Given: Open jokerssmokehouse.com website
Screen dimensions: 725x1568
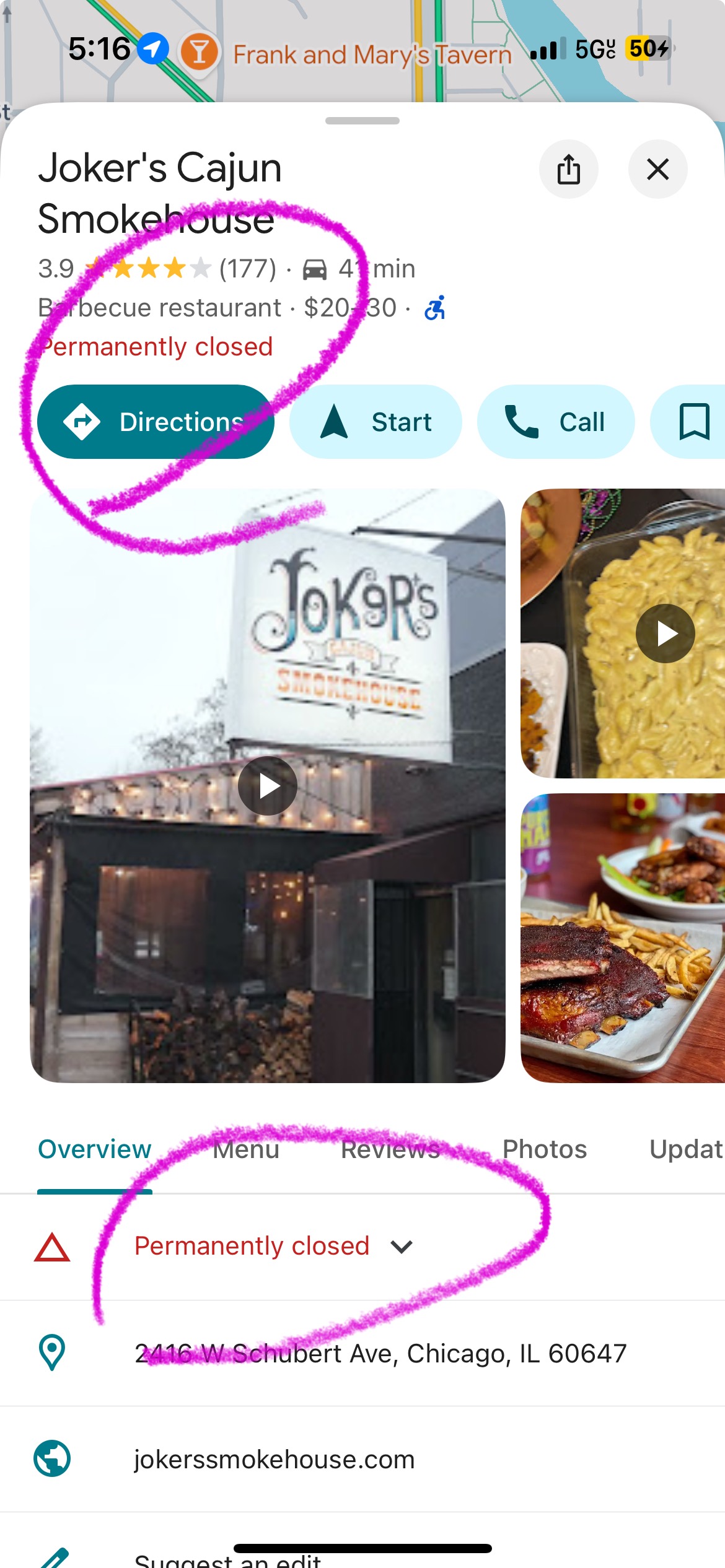Looking at the screenshot, I should click(x=275, y=1459).
